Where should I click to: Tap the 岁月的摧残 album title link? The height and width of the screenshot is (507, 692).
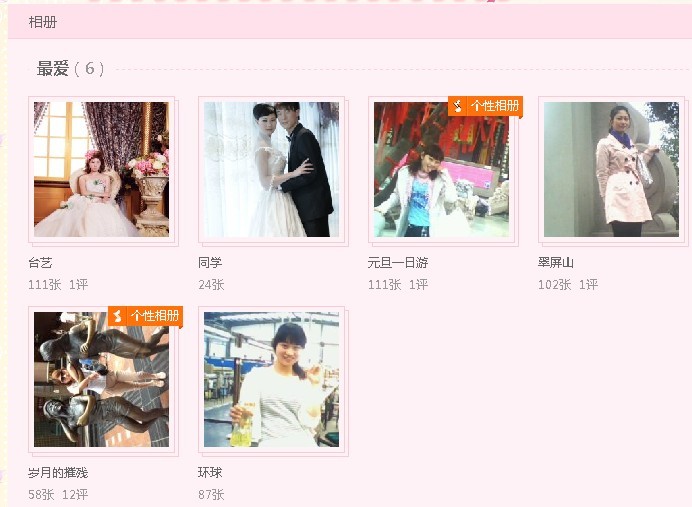(x=58, y=473)
